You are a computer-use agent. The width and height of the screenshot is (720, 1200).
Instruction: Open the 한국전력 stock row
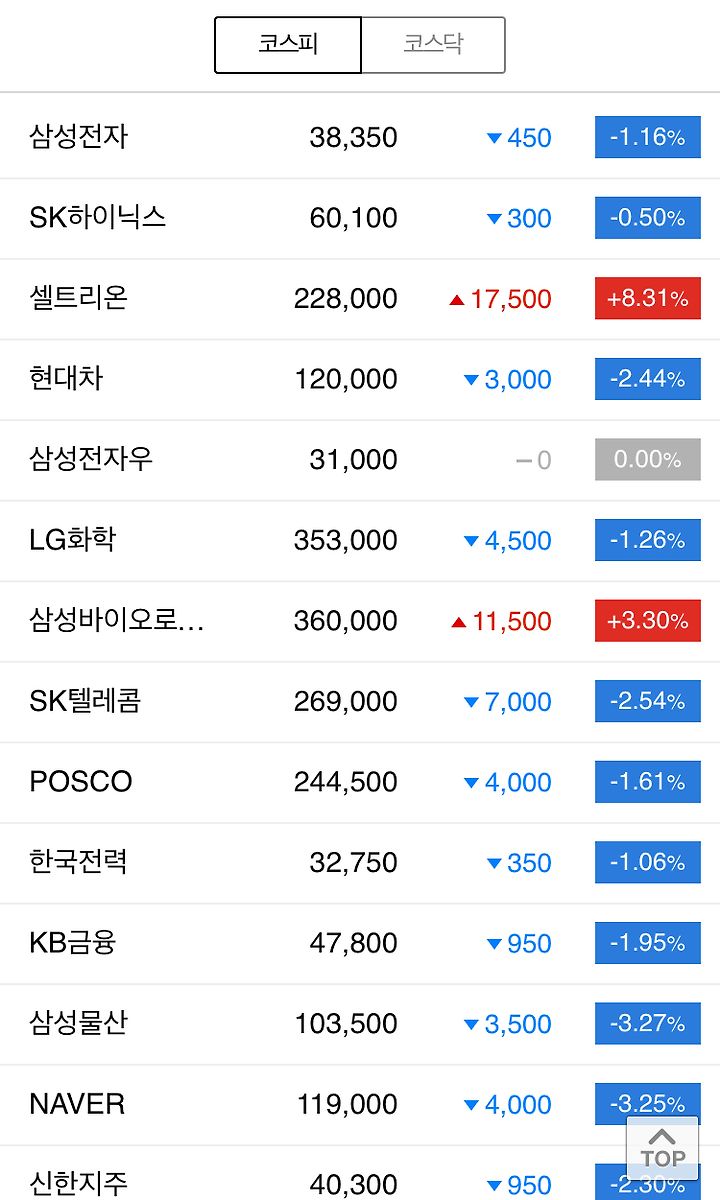pos(360,863)
